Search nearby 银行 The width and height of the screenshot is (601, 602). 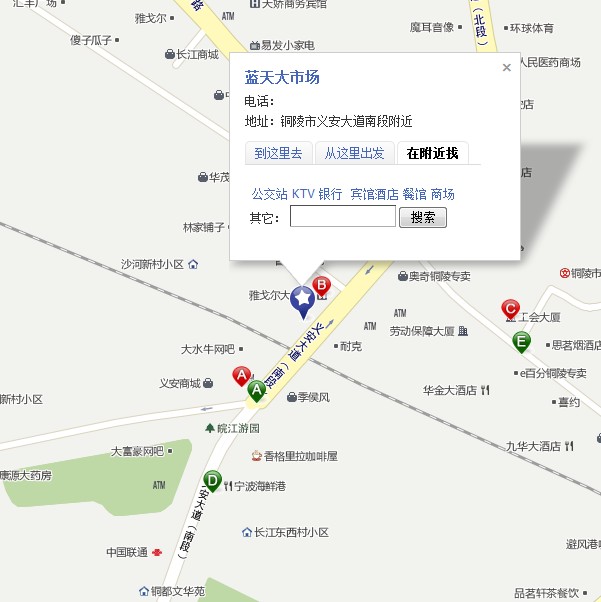pyautogui.click(x=330, y=194)
